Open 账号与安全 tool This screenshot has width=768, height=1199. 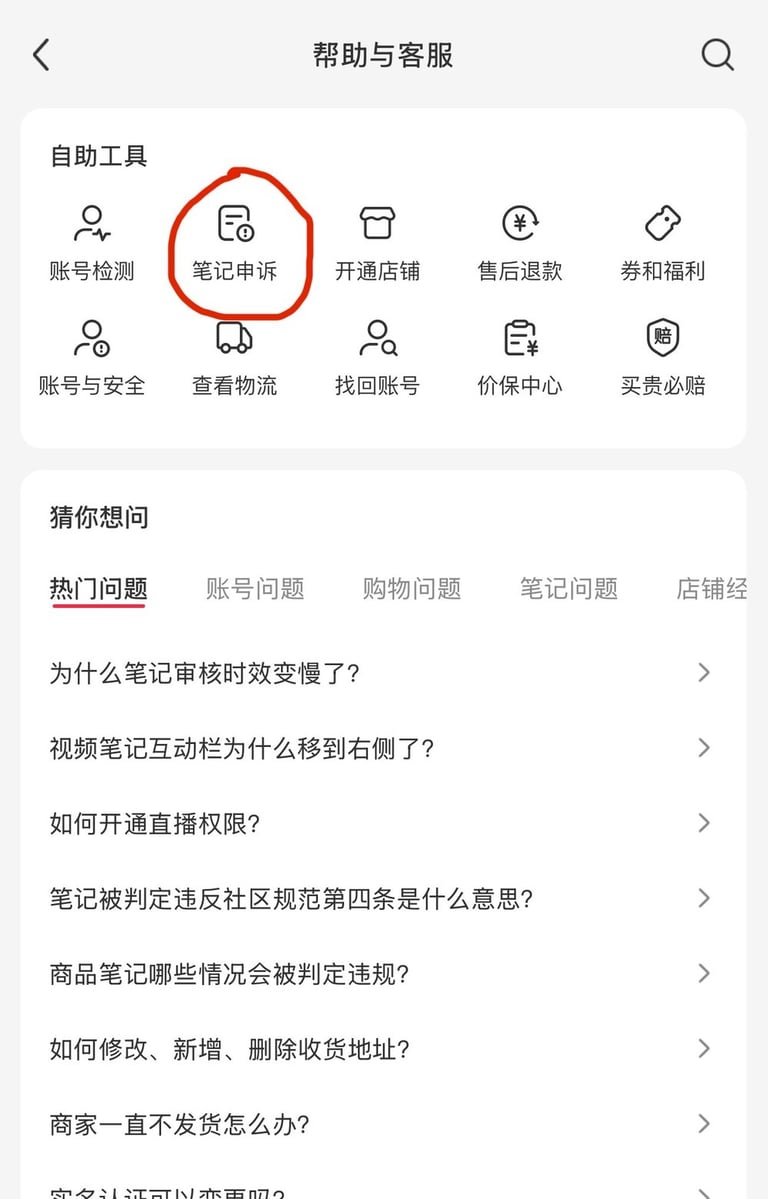[92, 358]
